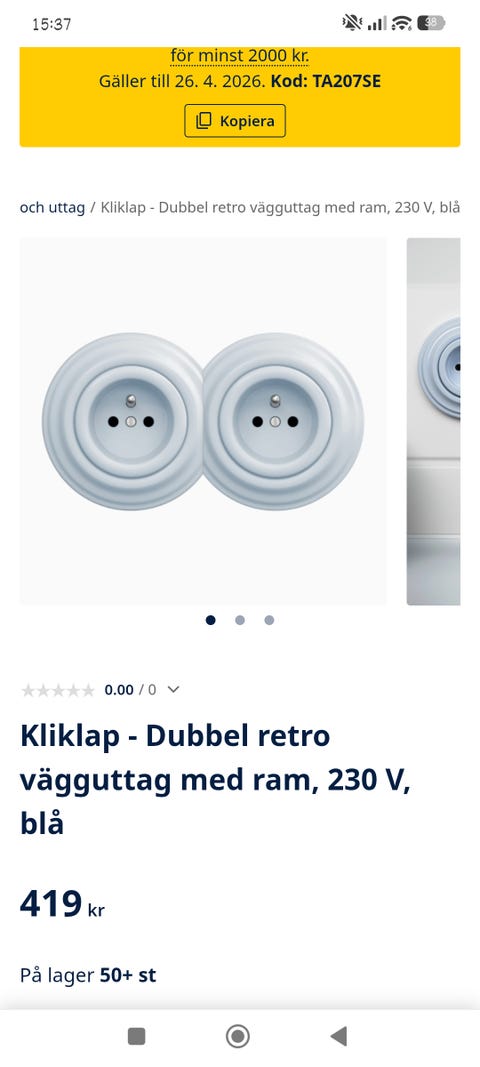This screenshot has width=480, height=1067.
Task: Jump to the third gallery page dot
Action: point(269,620)
